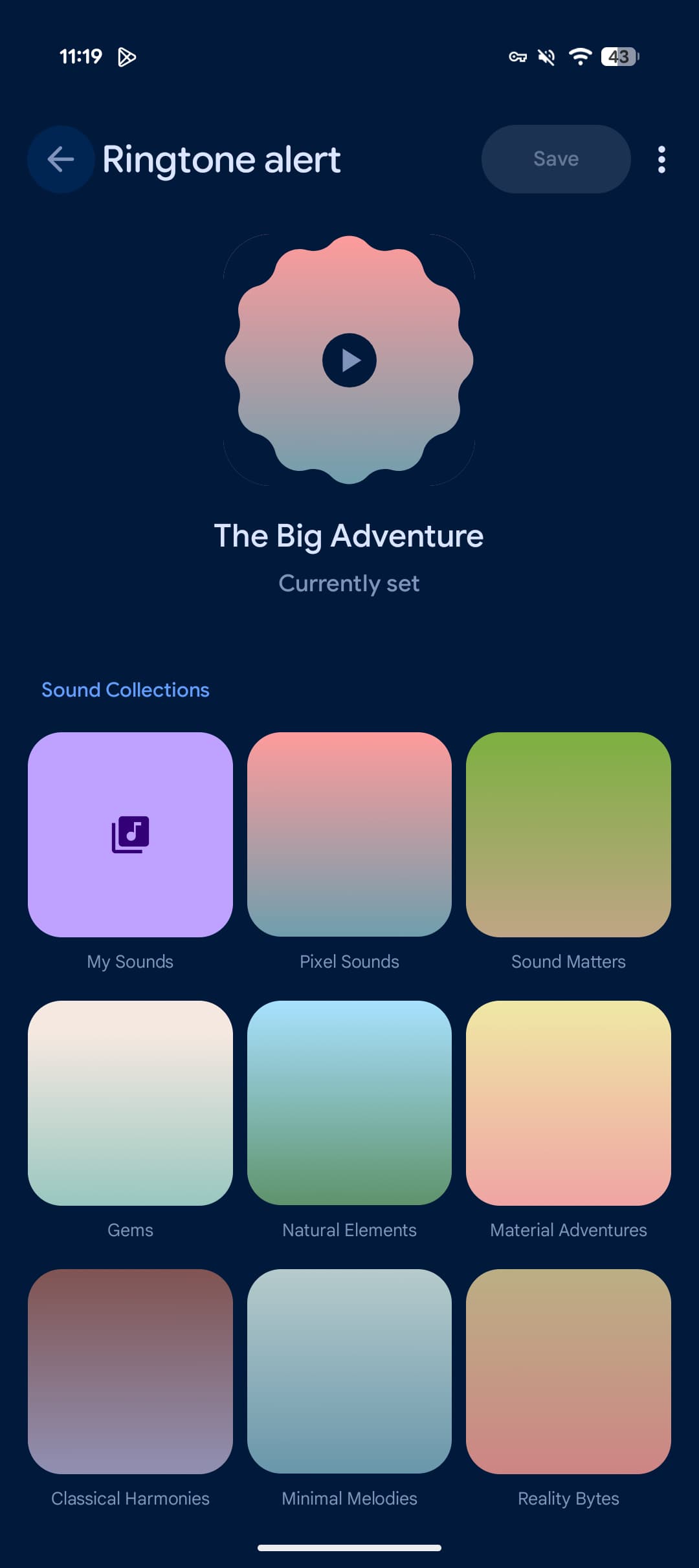This screenshot has height=1568, width=699.
Task: Explore the Classical Harmonies collection
Action: (130, 1371)
